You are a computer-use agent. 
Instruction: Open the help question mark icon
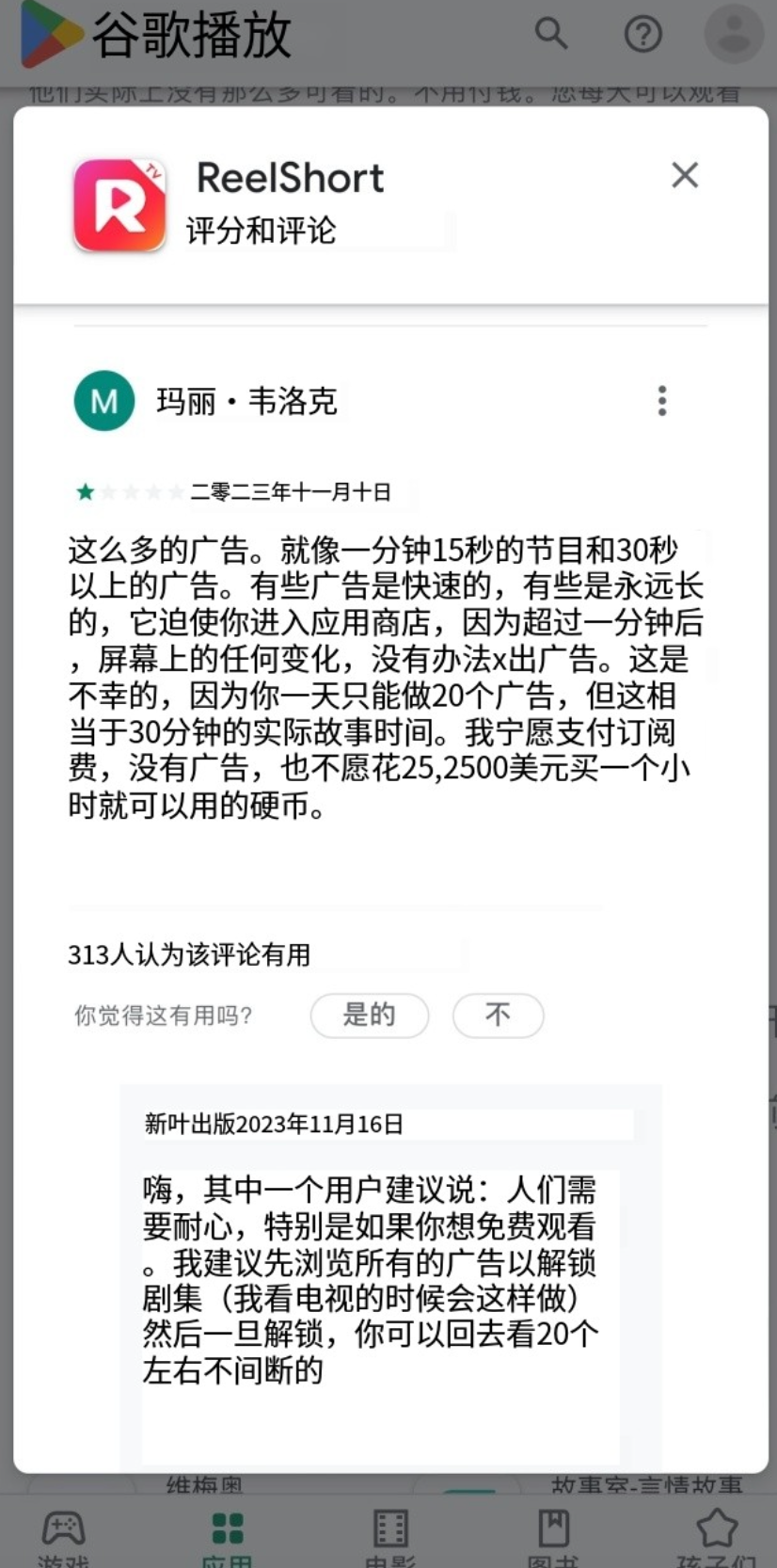point(643,35)
